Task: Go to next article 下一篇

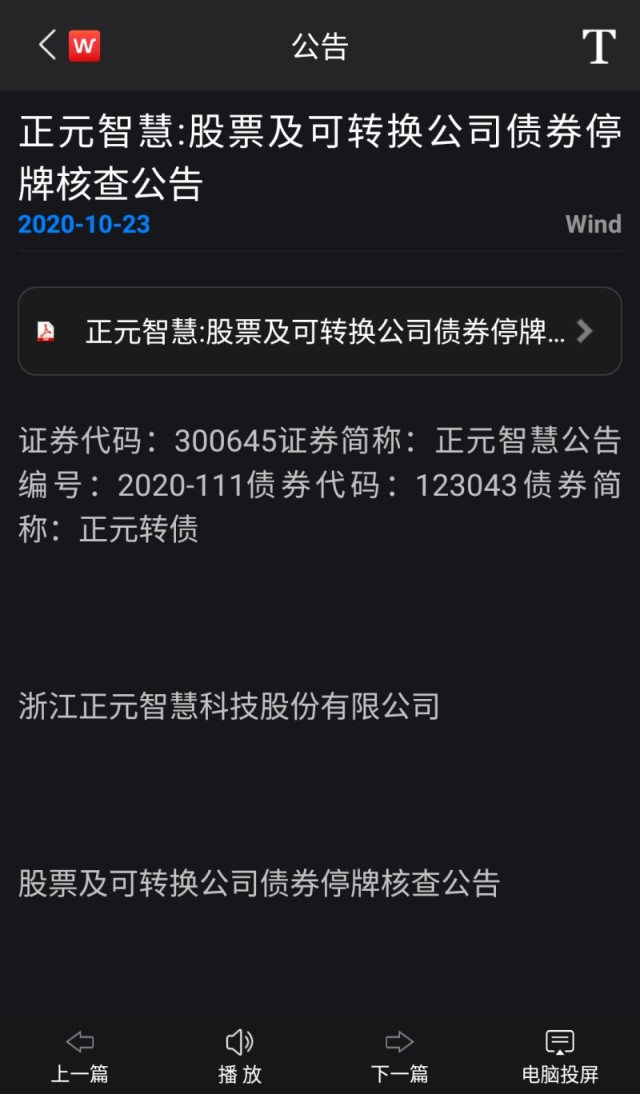Action: (x=399, y=1056)
